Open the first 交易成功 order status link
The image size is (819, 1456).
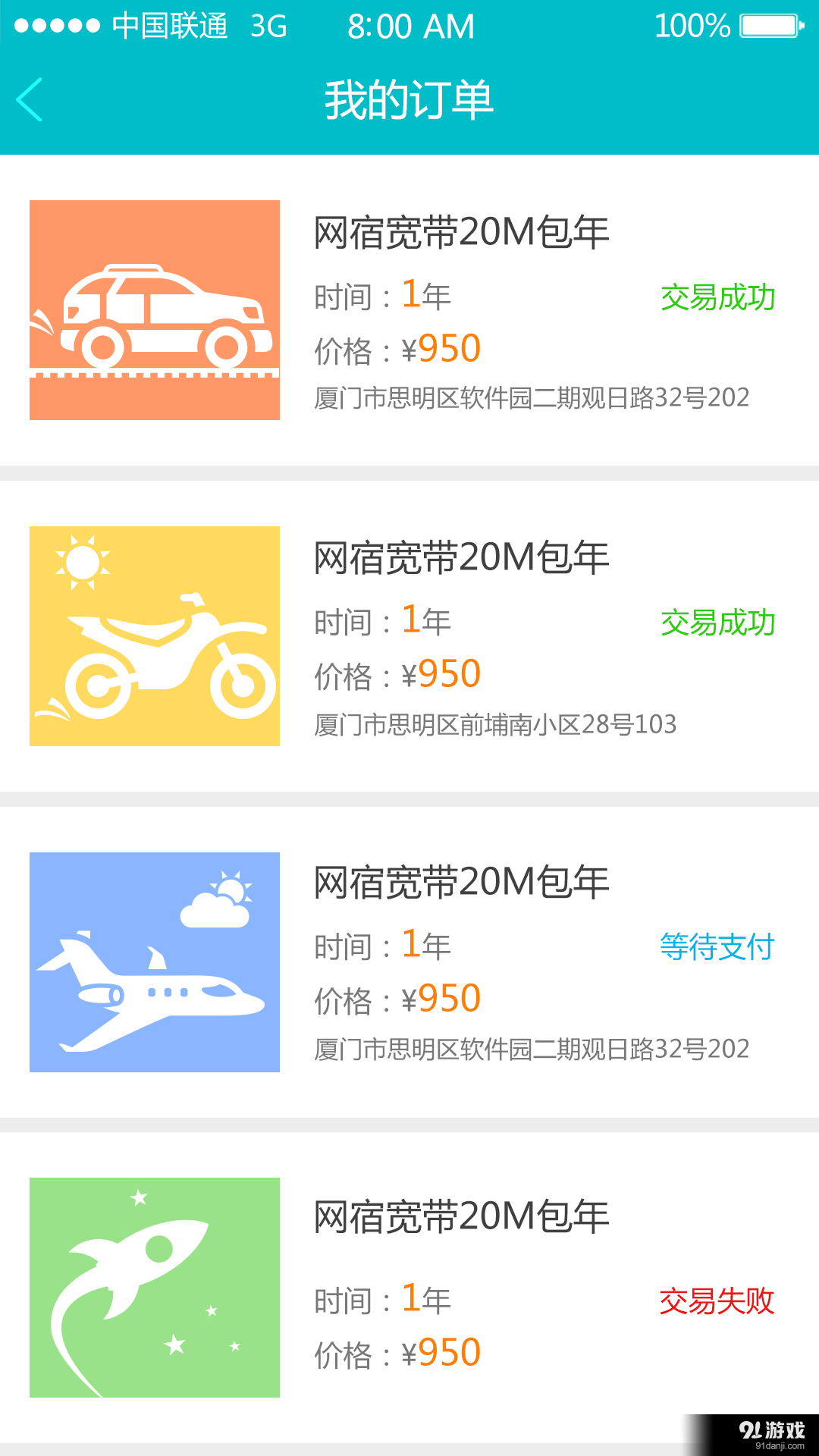717,298
